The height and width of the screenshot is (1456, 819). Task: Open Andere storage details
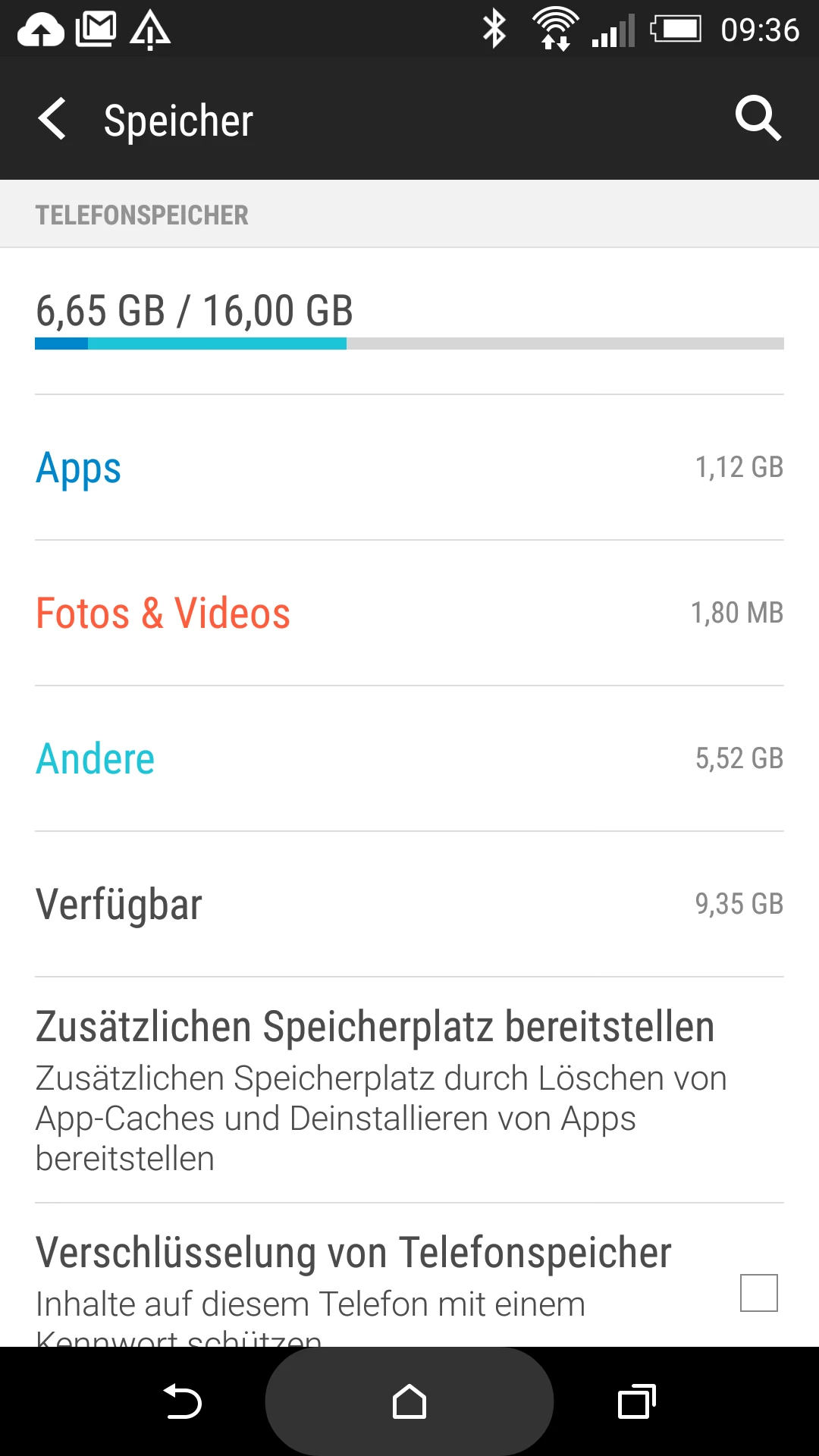[409, 758]
